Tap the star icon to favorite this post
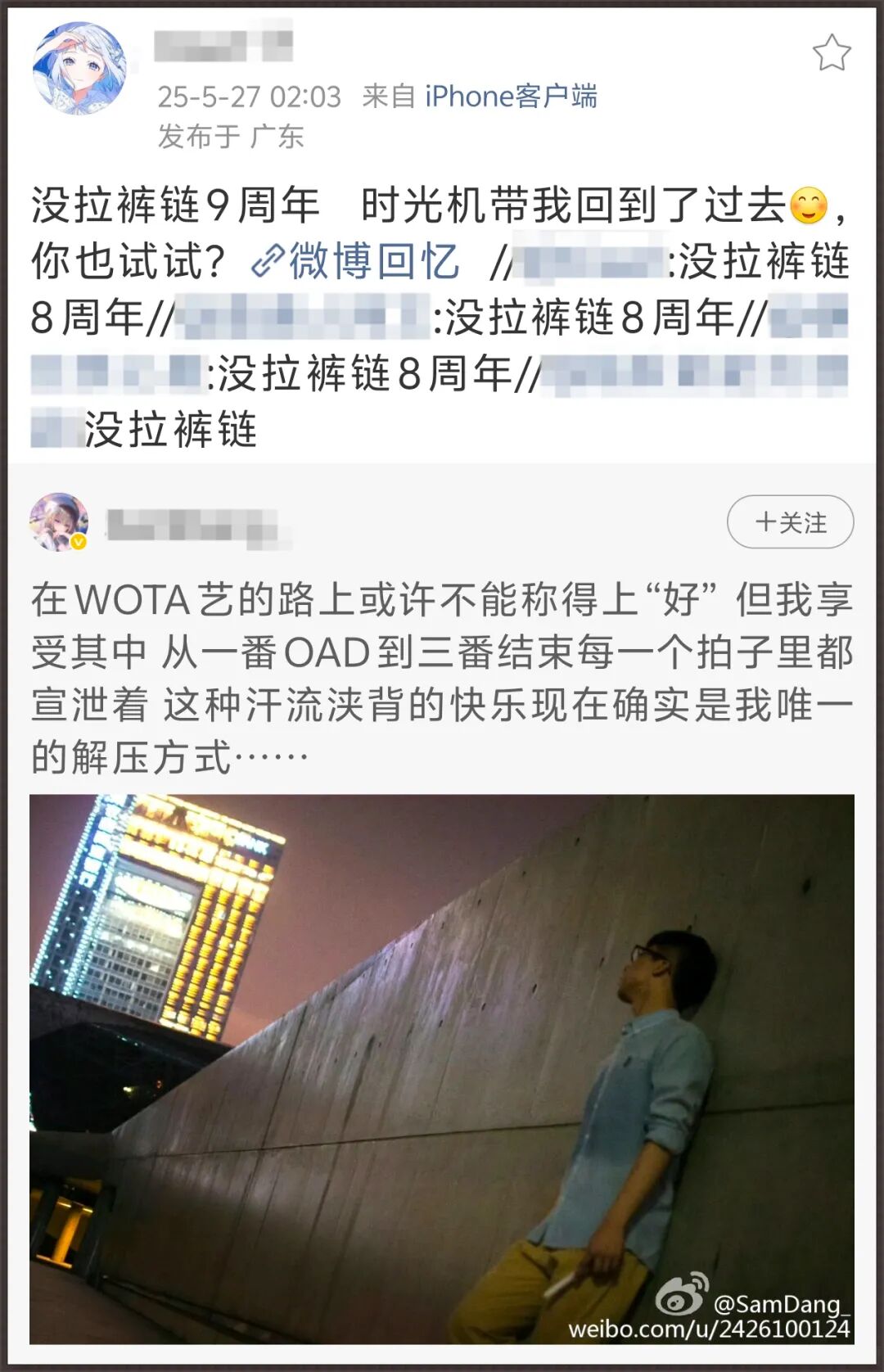Image resolution: width=884 pixels, height=1372 pixels. pyautogui.click(x=831, y=53)
